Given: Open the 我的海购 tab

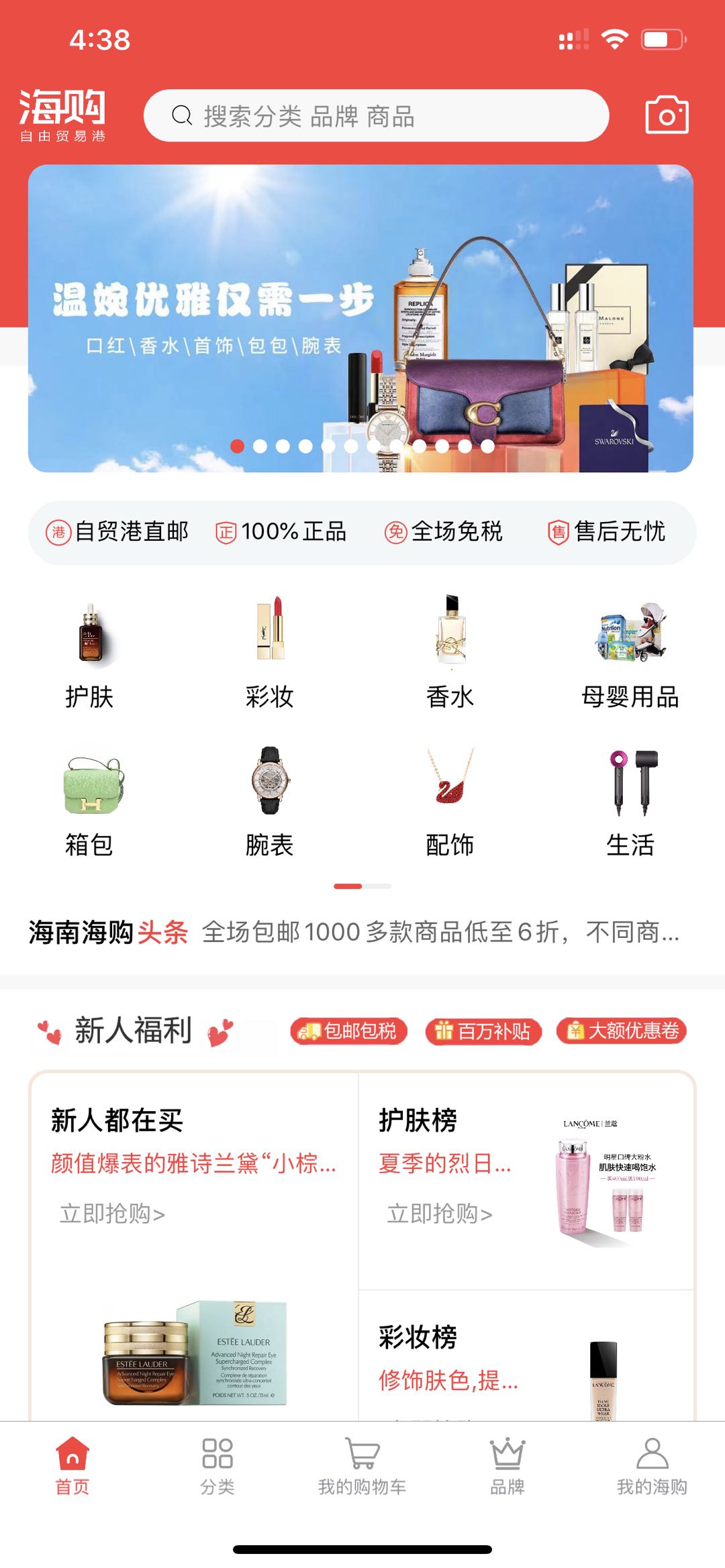Looking at the screenshot, I should click(652, 1467).
